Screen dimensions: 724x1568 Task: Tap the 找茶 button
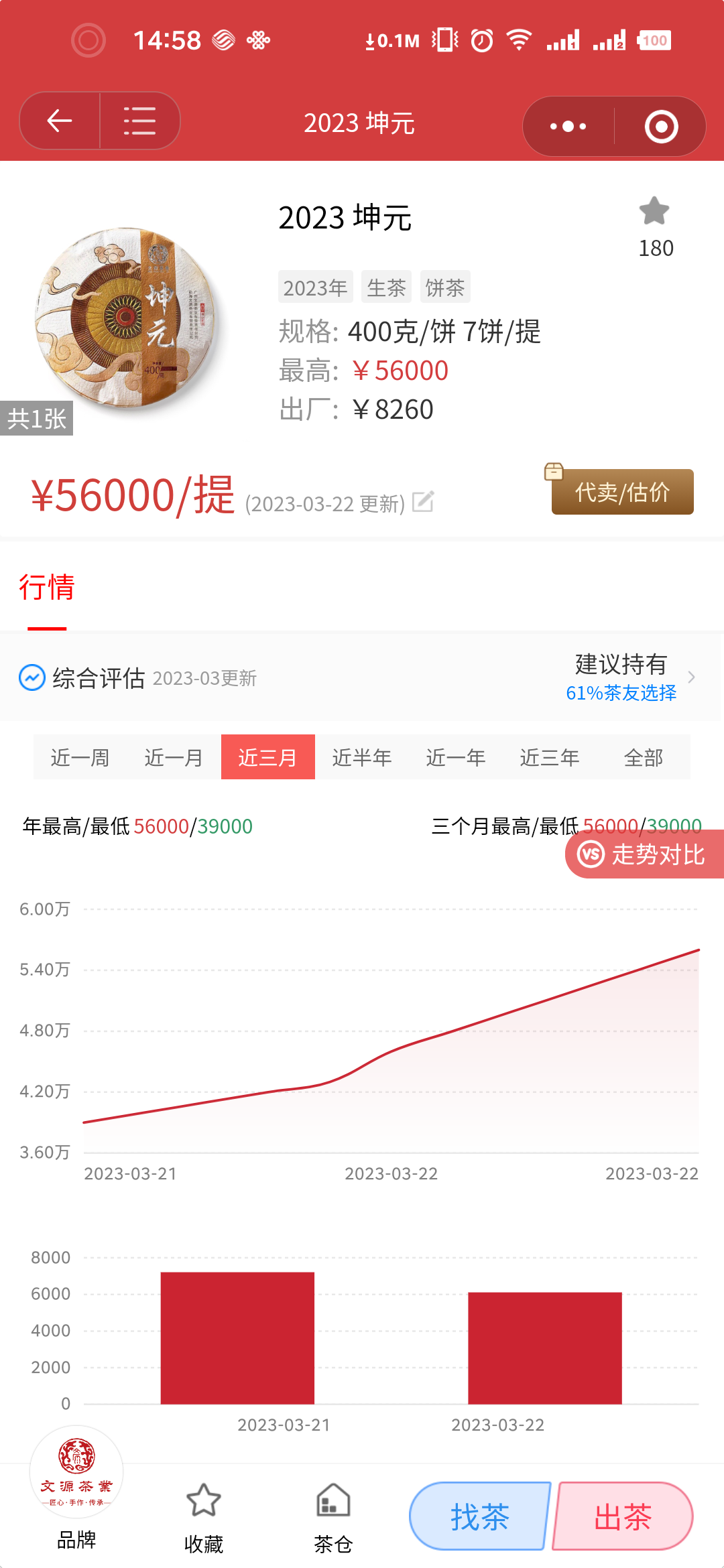pos(480,1516)
